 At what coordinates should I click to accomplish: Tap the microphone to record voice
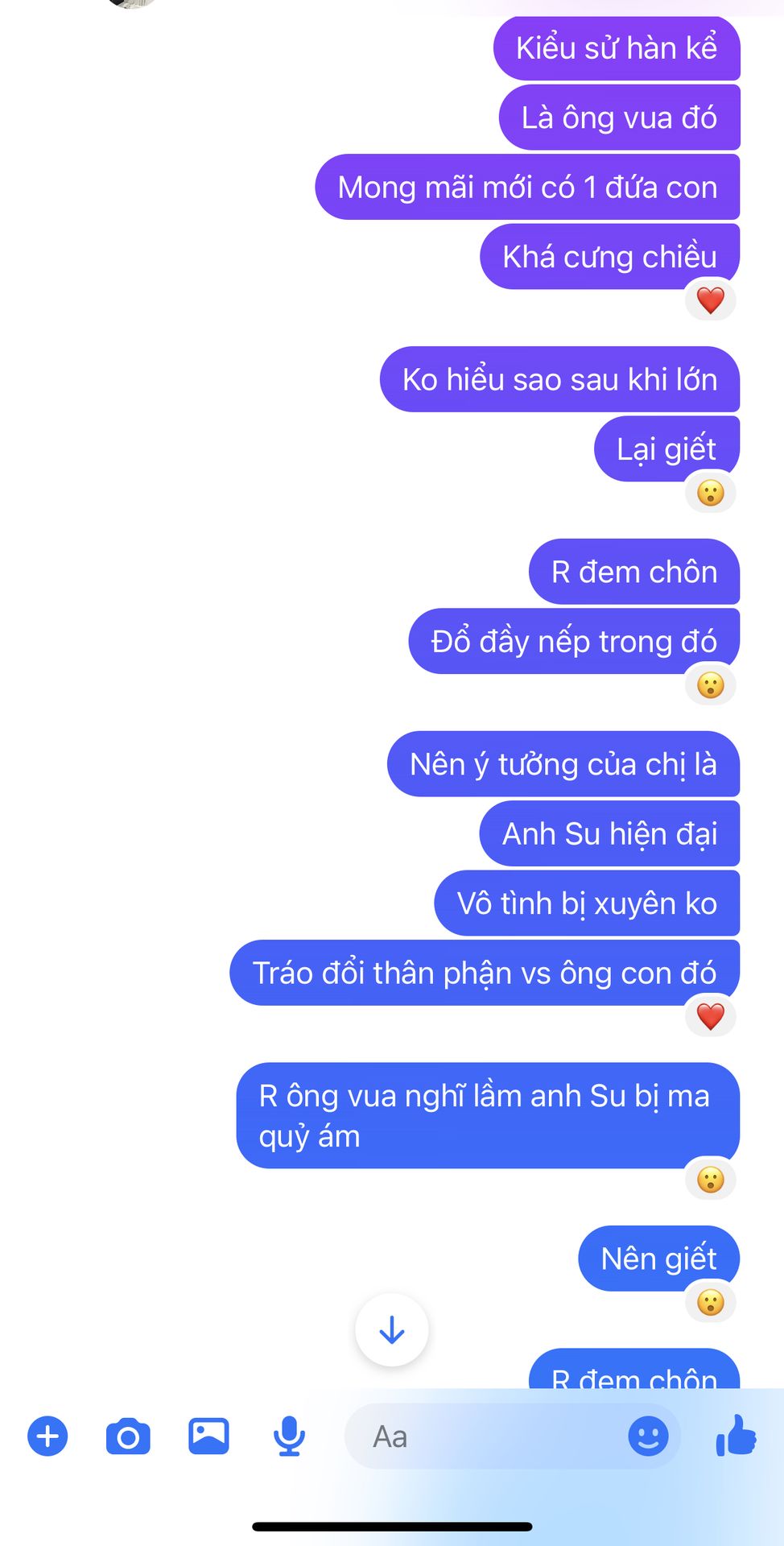point(289,1436)
